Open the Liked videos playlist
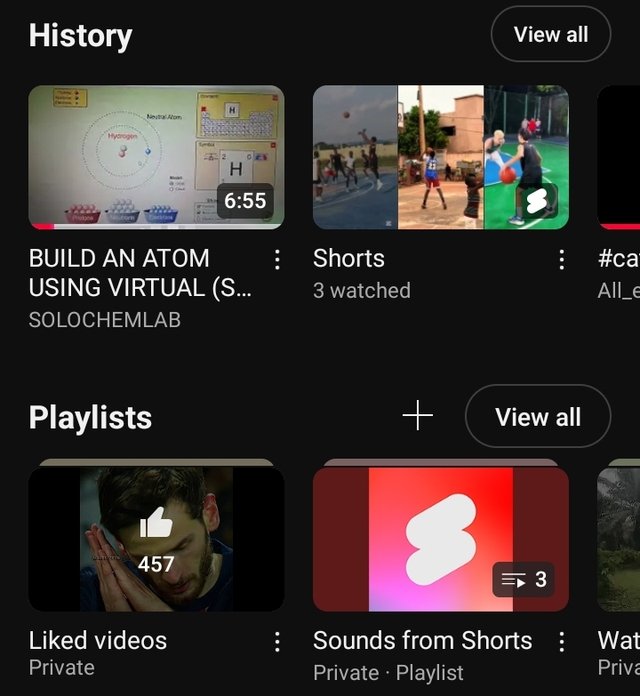This screenshot has height=696, width=640. point(156,539)
